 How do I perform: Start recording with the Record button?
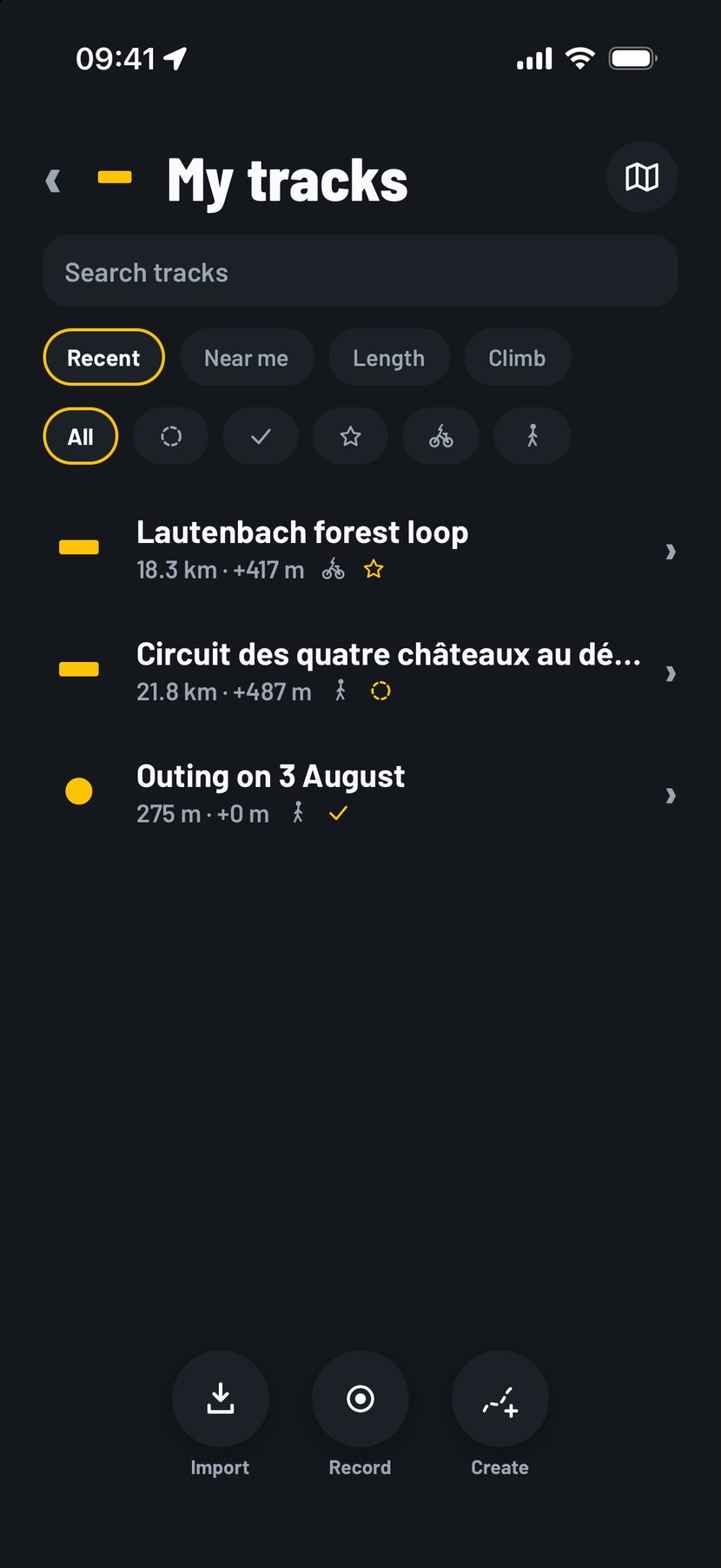pos(360,1414)
